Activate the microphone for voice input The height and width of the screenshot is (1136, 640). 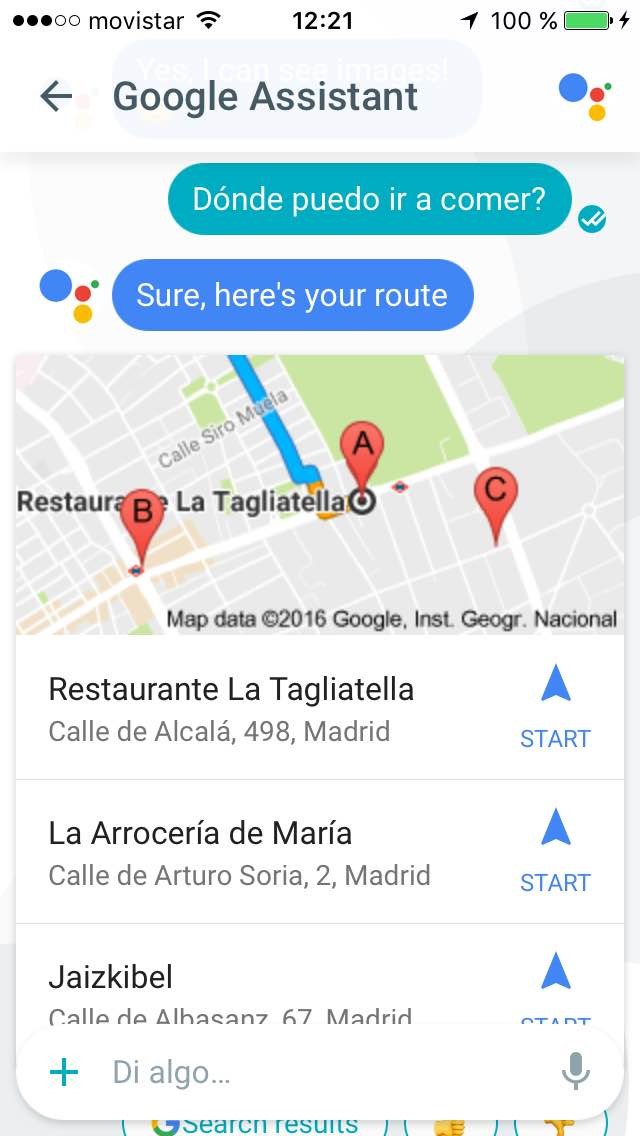[575, 1072]
